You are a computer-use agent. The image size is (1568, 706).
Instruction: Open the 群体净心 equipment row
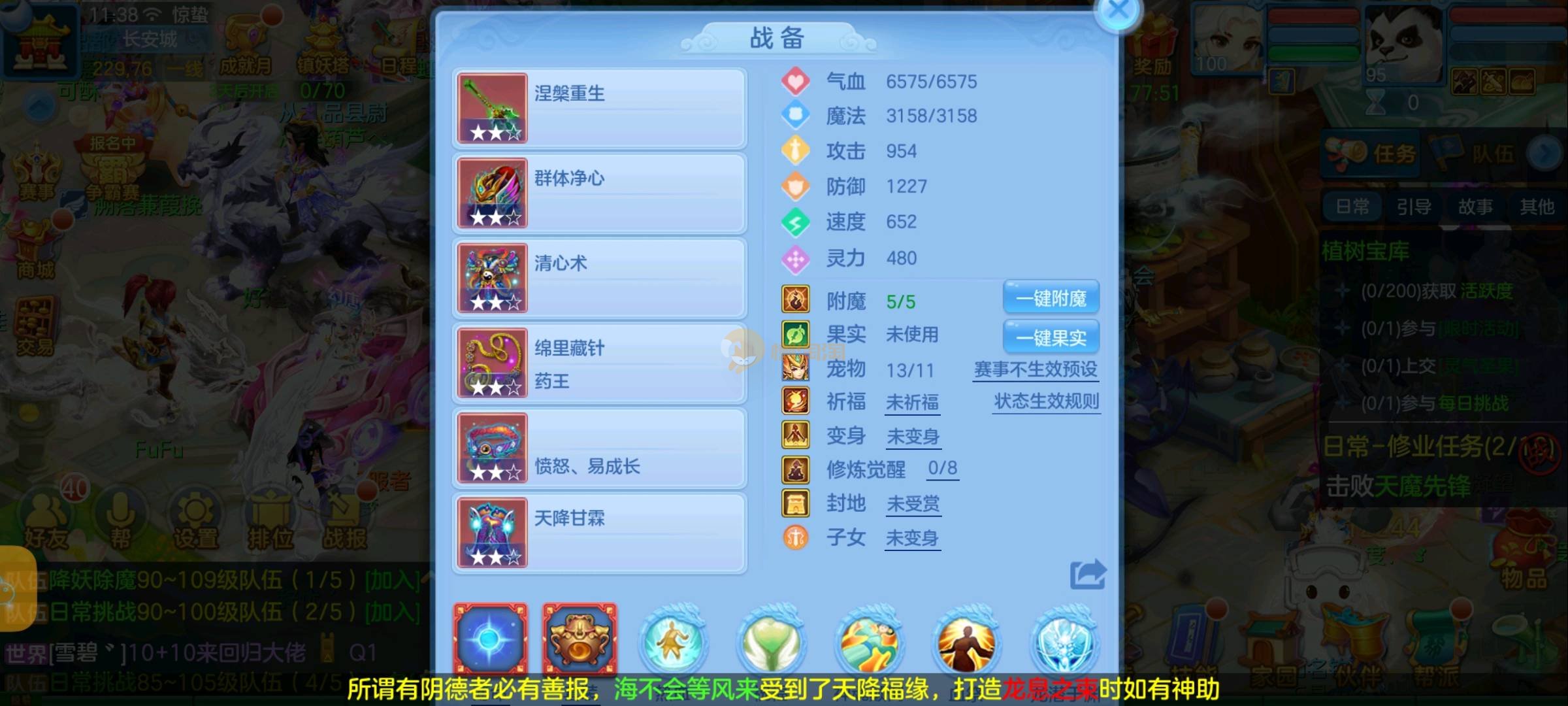600,193
